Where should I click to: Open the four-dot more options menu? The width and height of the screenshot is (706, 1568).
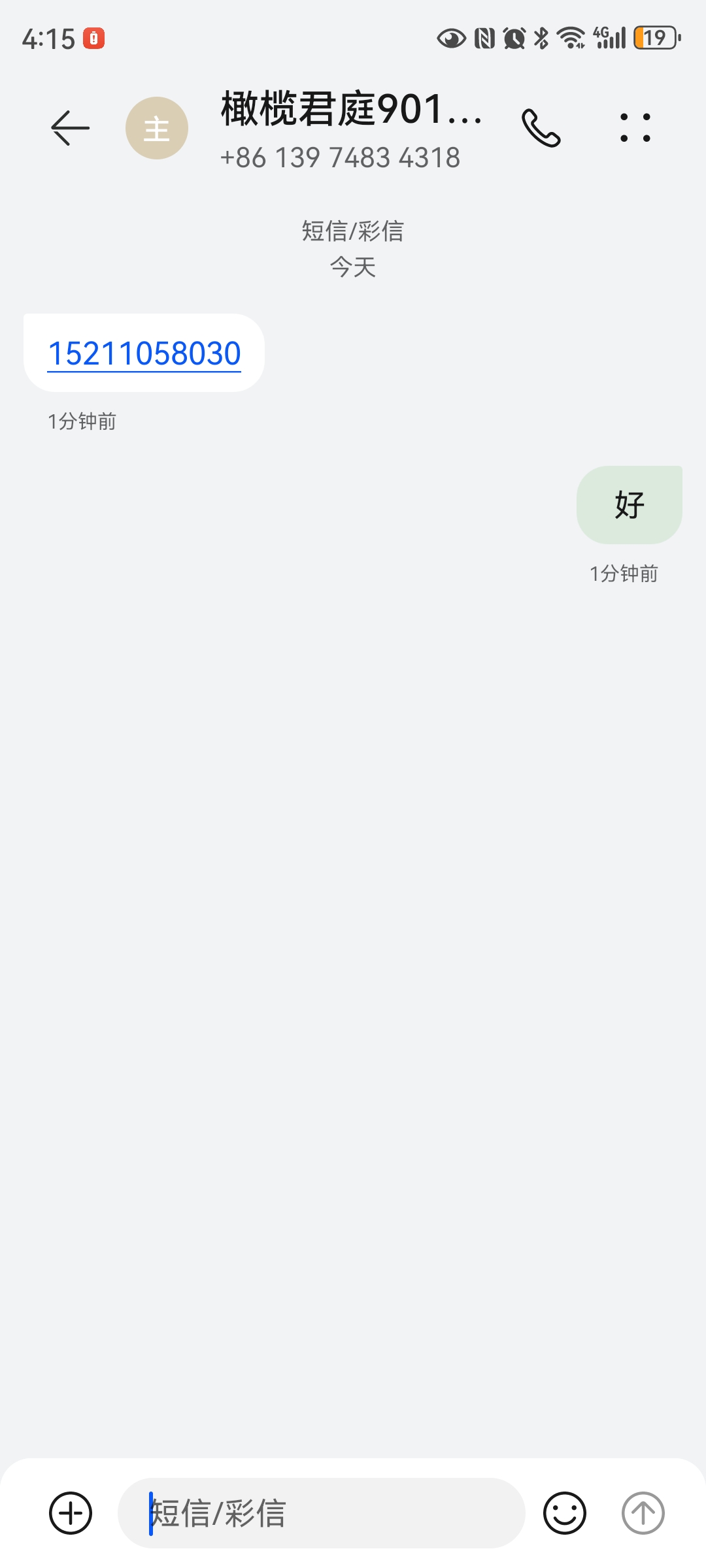point(635,128)
